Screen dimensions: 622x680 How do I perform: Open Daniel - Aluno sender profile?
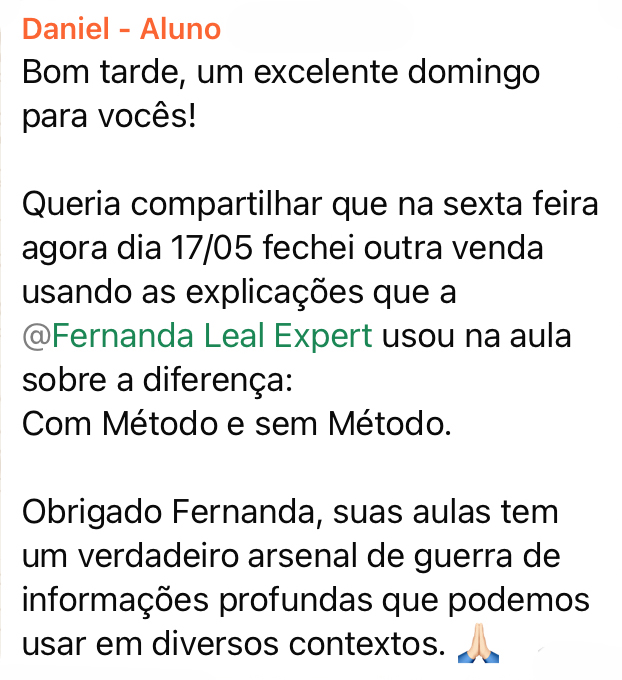[121, 29]
